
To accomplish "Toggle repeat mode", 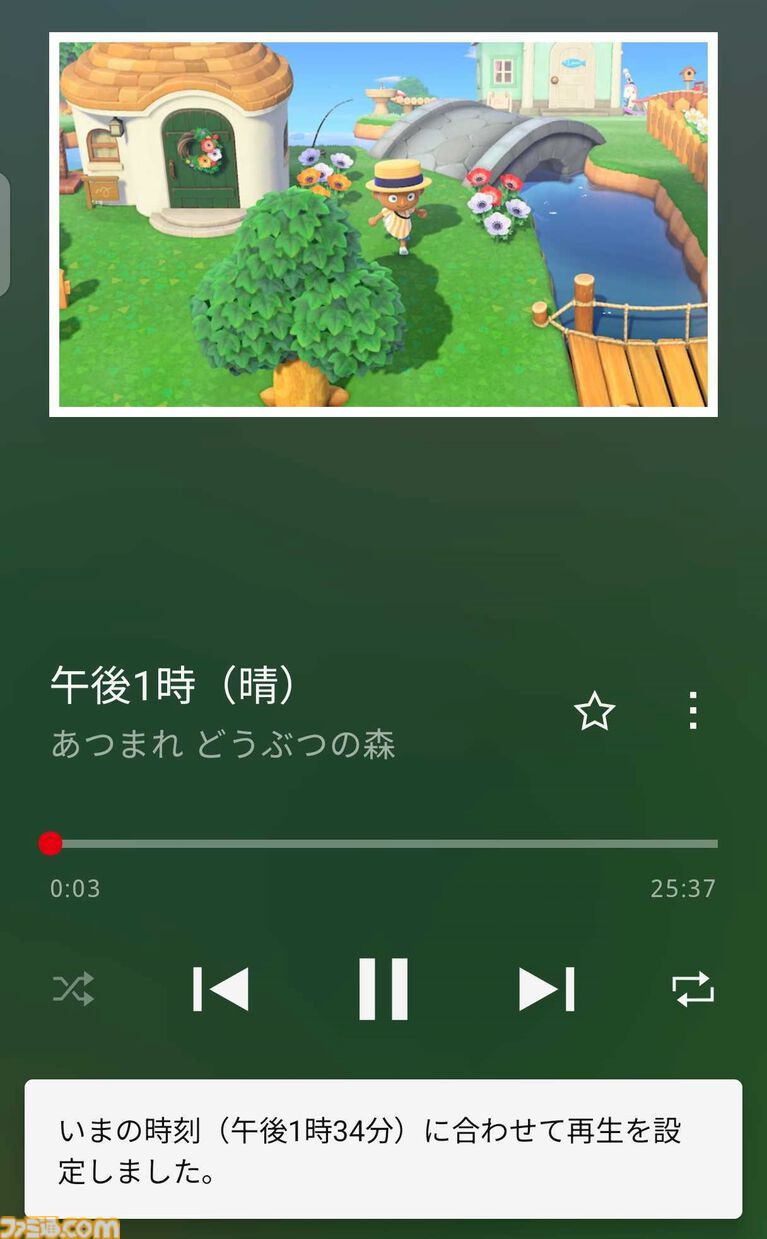I will click(x=693, y=989).
